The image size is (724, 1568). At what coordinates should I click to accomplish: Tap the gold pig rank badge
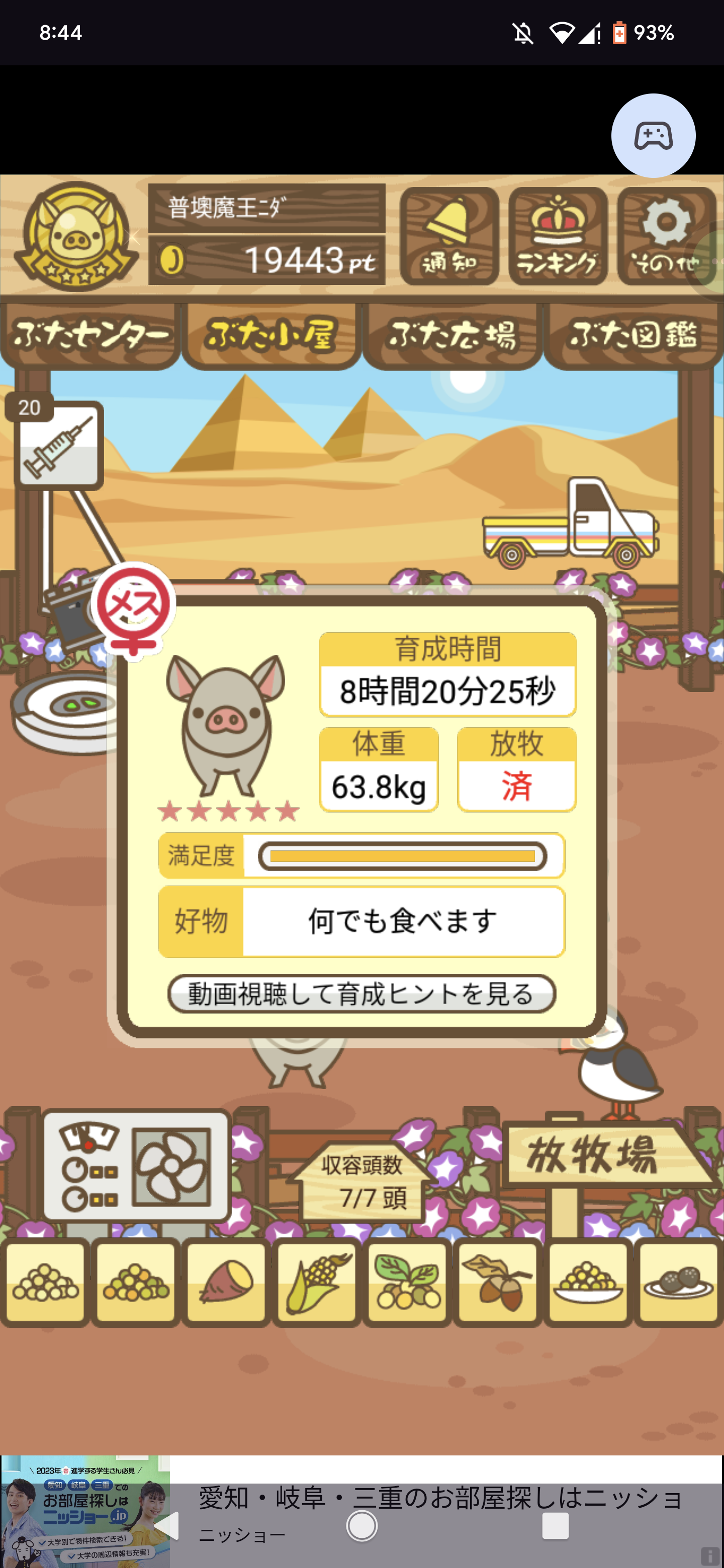tap(75, 237)
